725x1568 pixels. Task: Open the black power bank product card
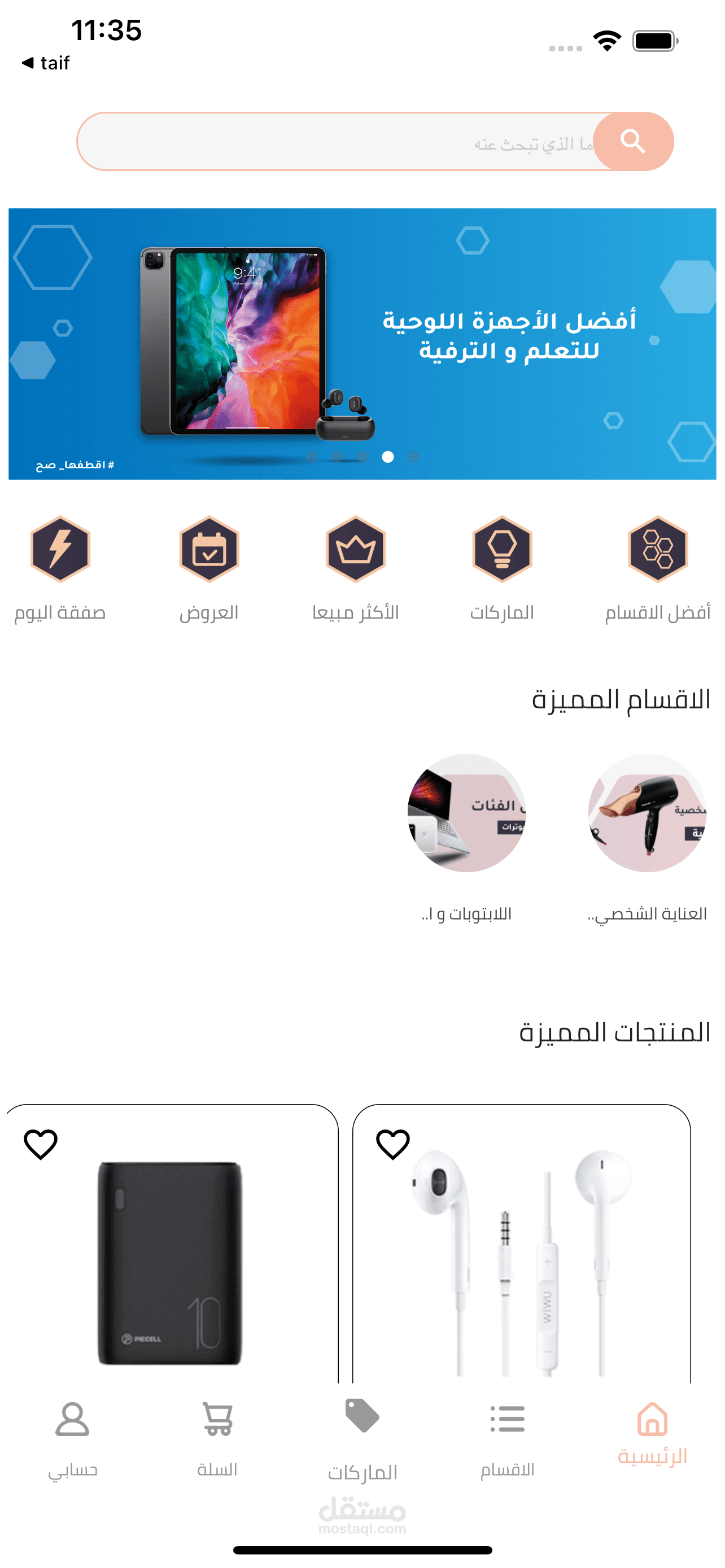pyautogui.click(x=172, y=1245)
